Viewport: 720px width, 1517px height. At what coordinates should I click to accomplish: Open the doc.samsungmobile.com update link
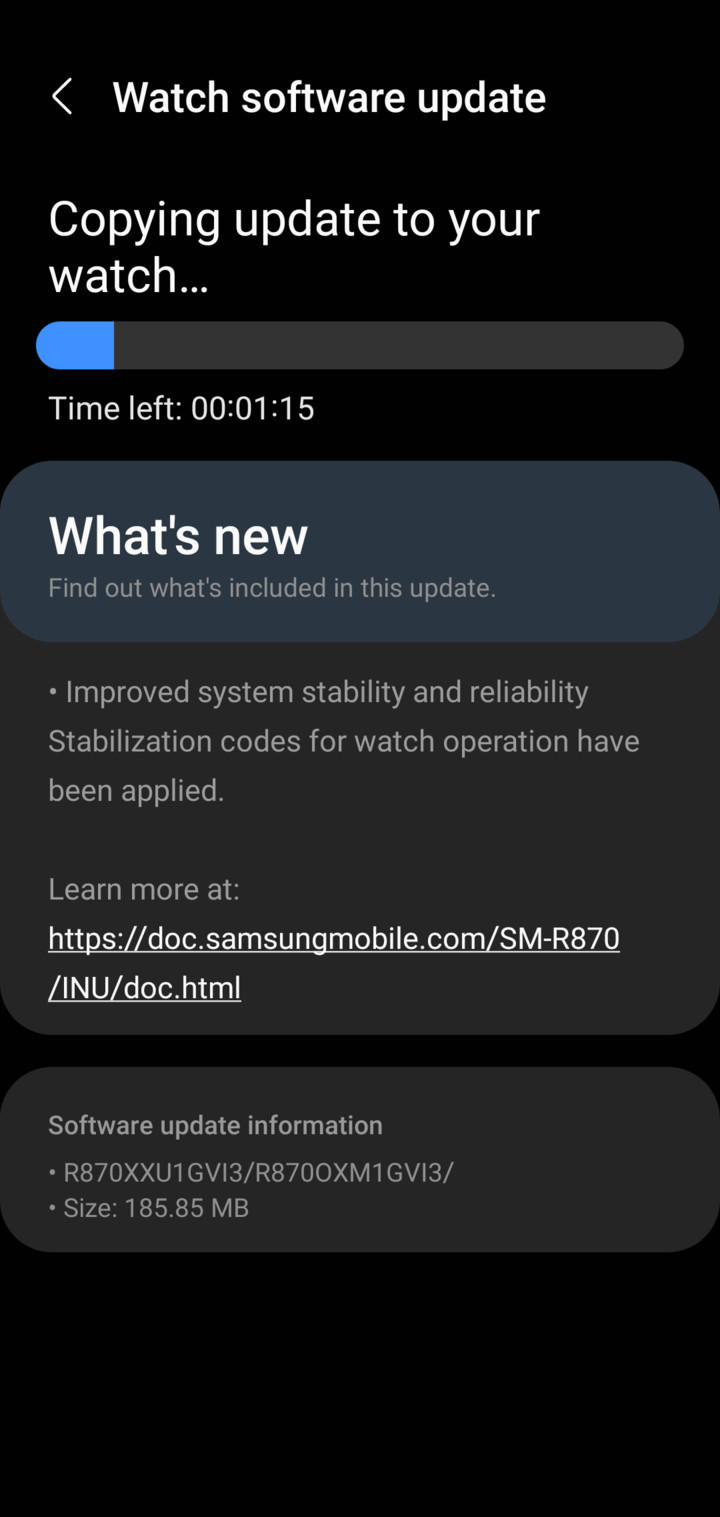point(334,962)
